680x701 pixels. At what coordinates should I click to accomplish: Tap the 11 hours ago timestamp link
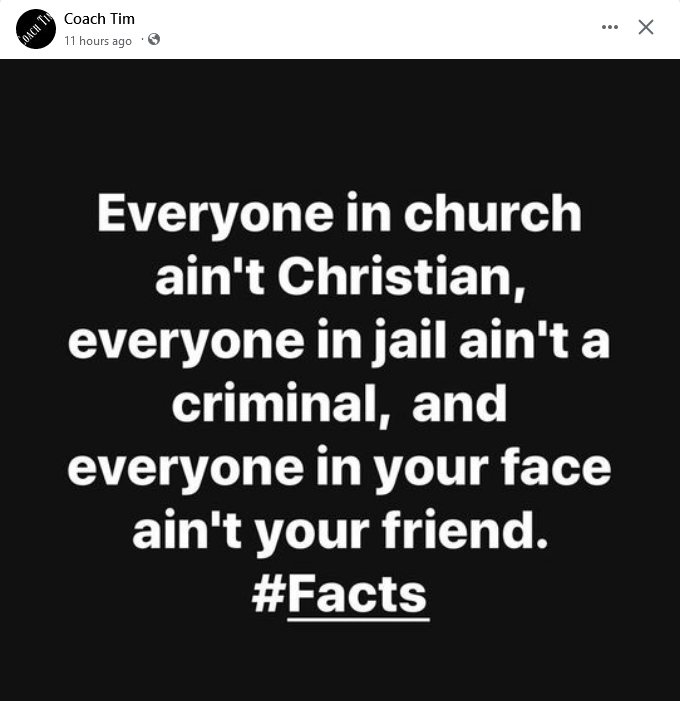click(98, 41)
